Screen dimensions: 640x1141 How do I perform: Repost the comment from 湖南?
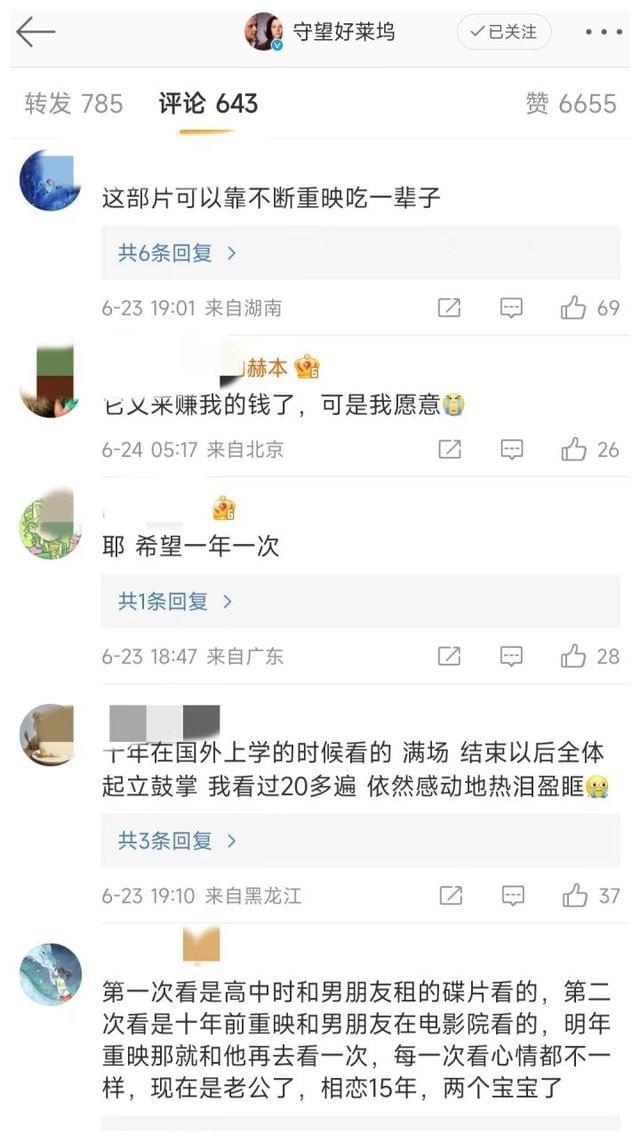tap(450, 308)
